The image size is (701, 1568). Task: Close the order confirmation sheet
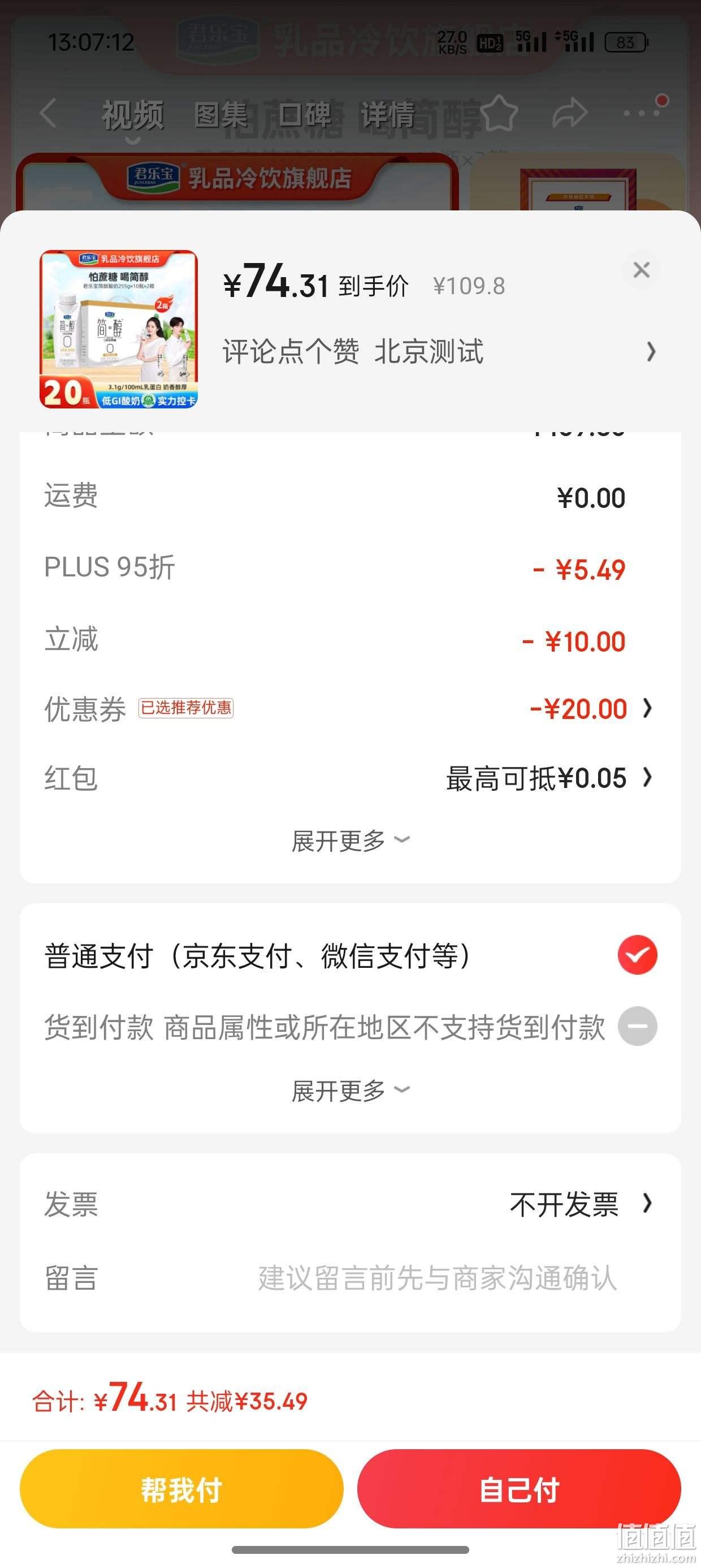point(642,270)
